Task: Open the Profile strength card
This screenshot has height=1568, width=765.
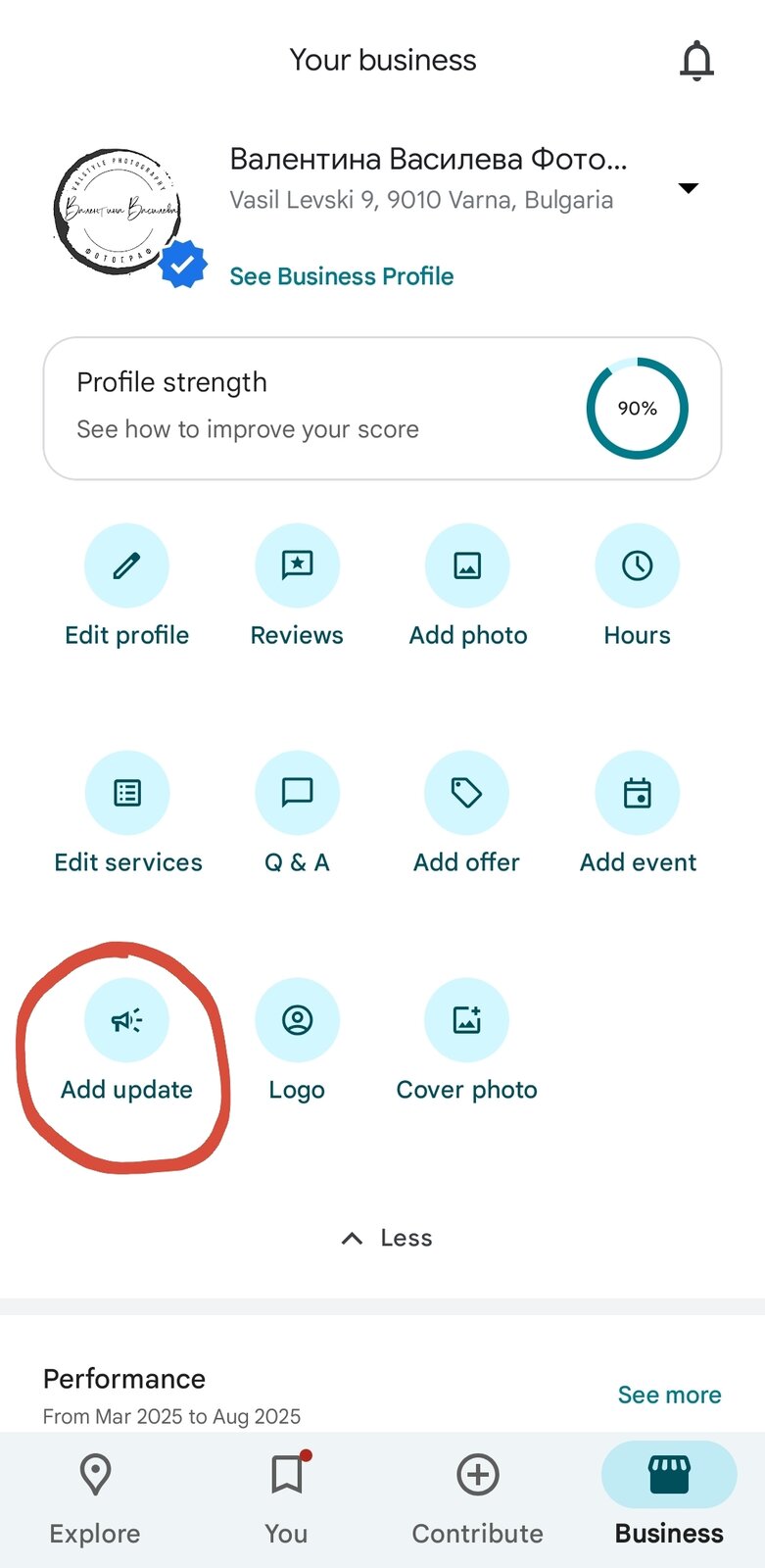Action: tap(382, 408)
